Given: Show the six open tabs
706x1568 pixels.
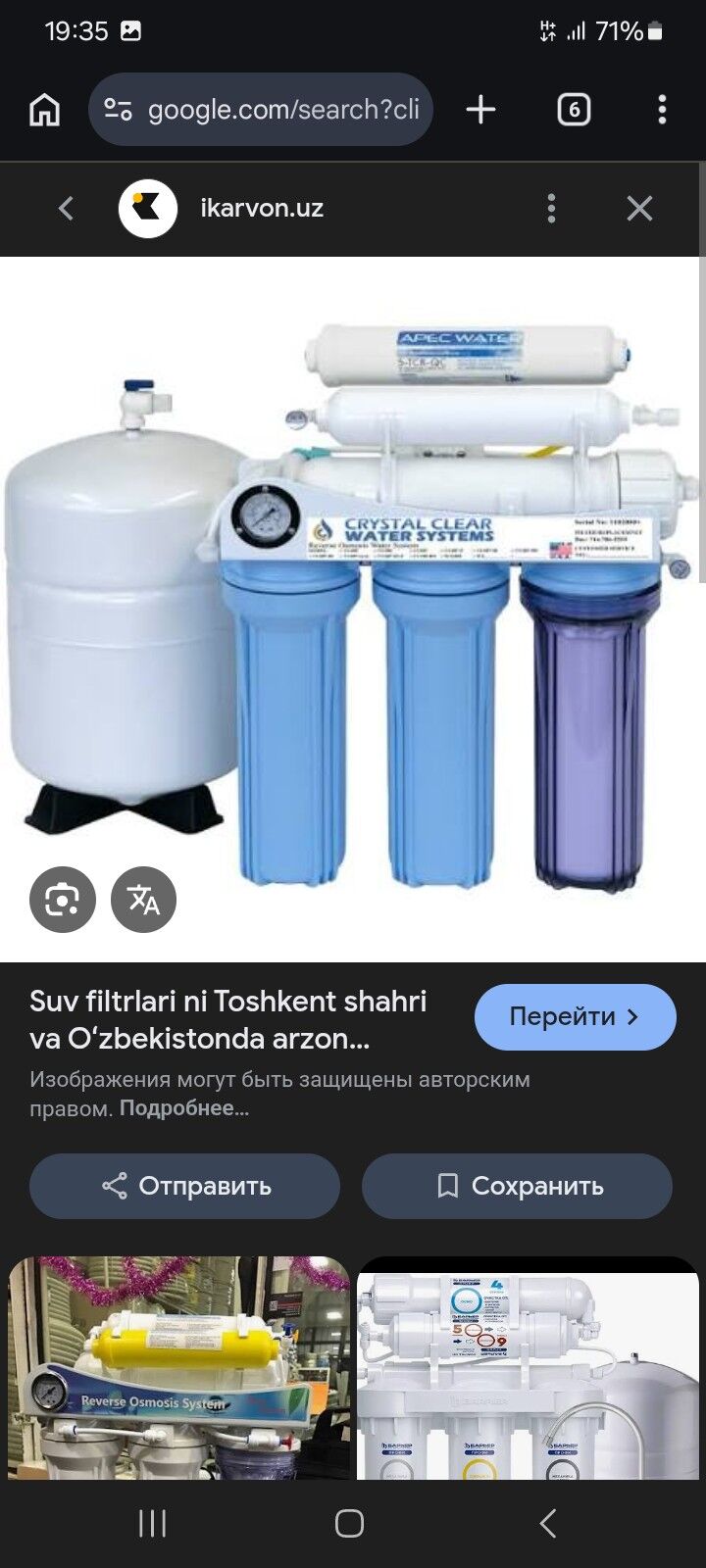Looking at the screenshot, I should click(x=574, y=110).
